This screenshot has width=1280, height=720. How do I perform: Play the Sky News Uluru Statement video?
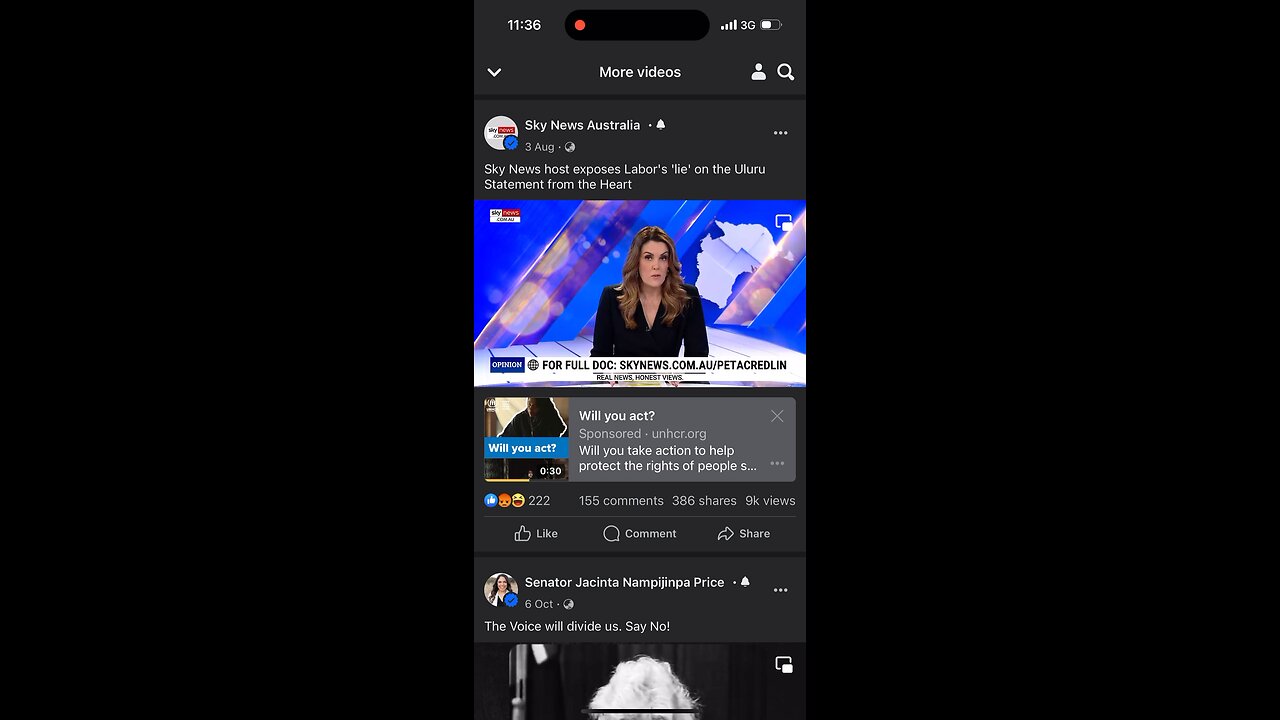[x=639, y=293]
